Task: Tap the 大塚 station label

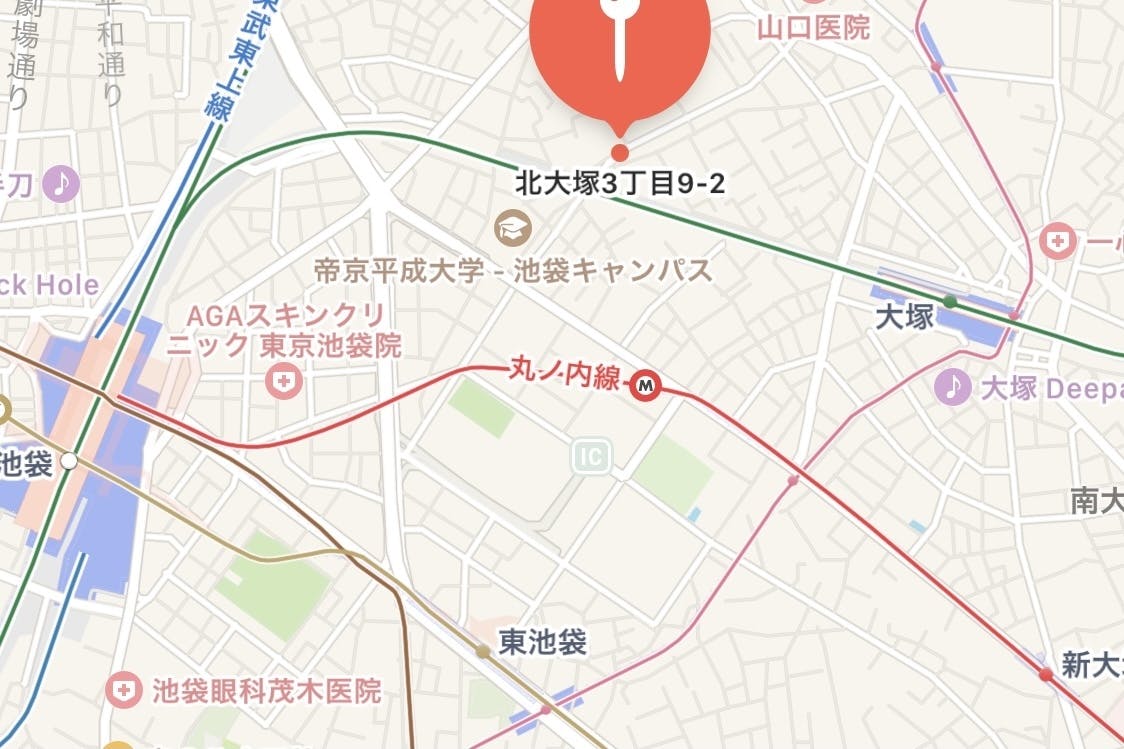Action: tap(905, 316)
